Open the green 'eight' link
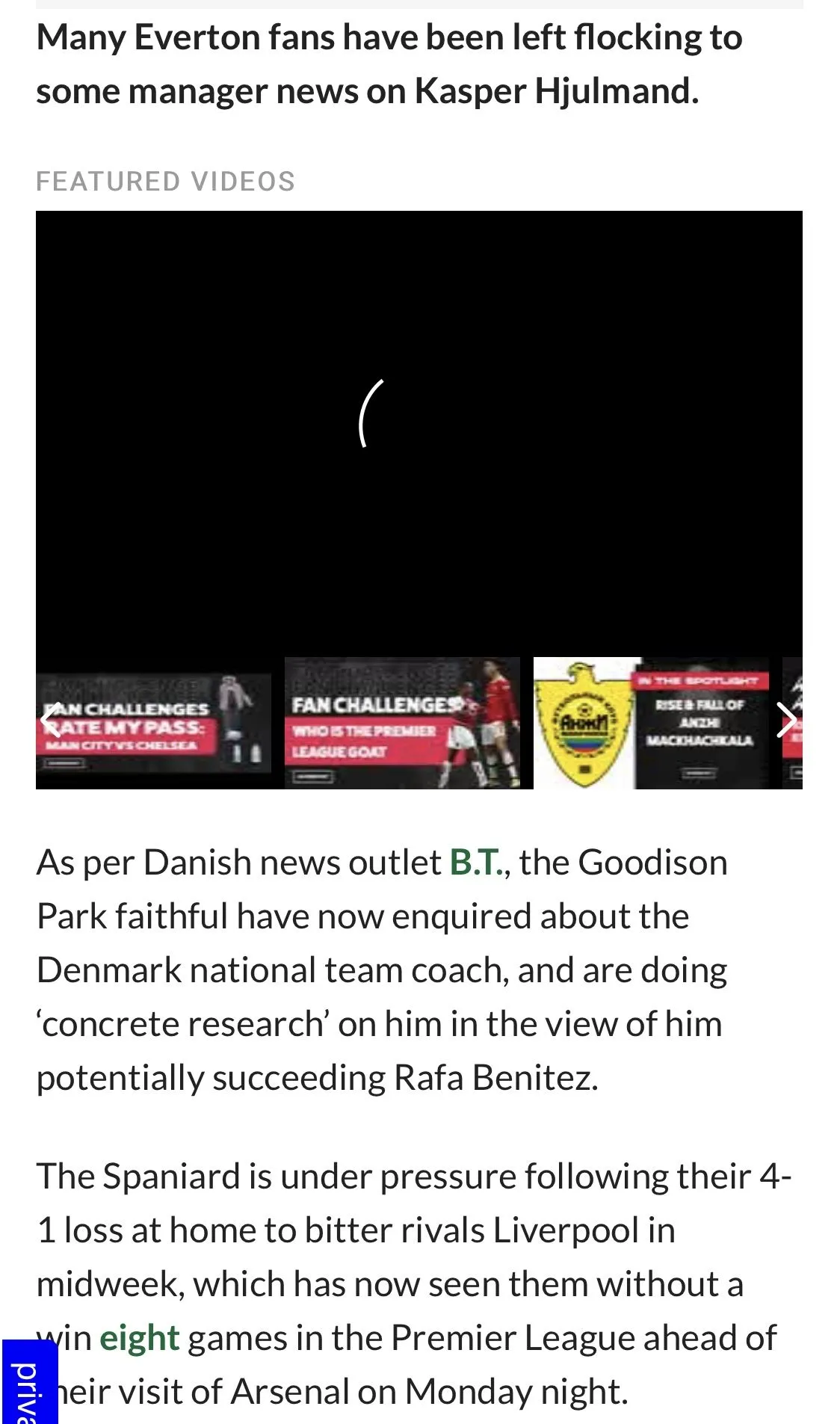The height and width of the screenshot is (1424, 840). point(139,1338)
